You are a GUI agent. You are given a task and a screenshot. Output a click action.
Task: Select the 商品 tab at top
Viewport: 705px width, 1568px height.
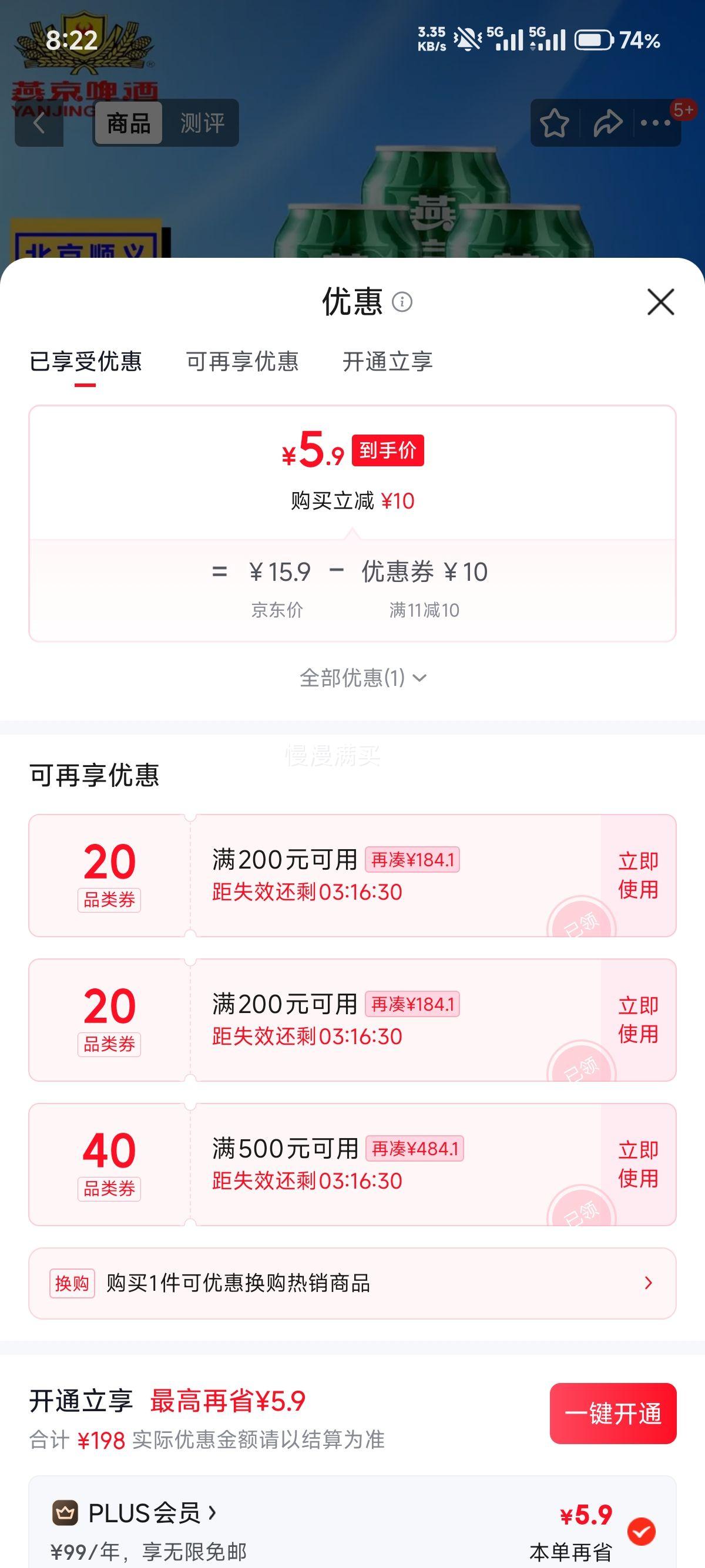129,123
